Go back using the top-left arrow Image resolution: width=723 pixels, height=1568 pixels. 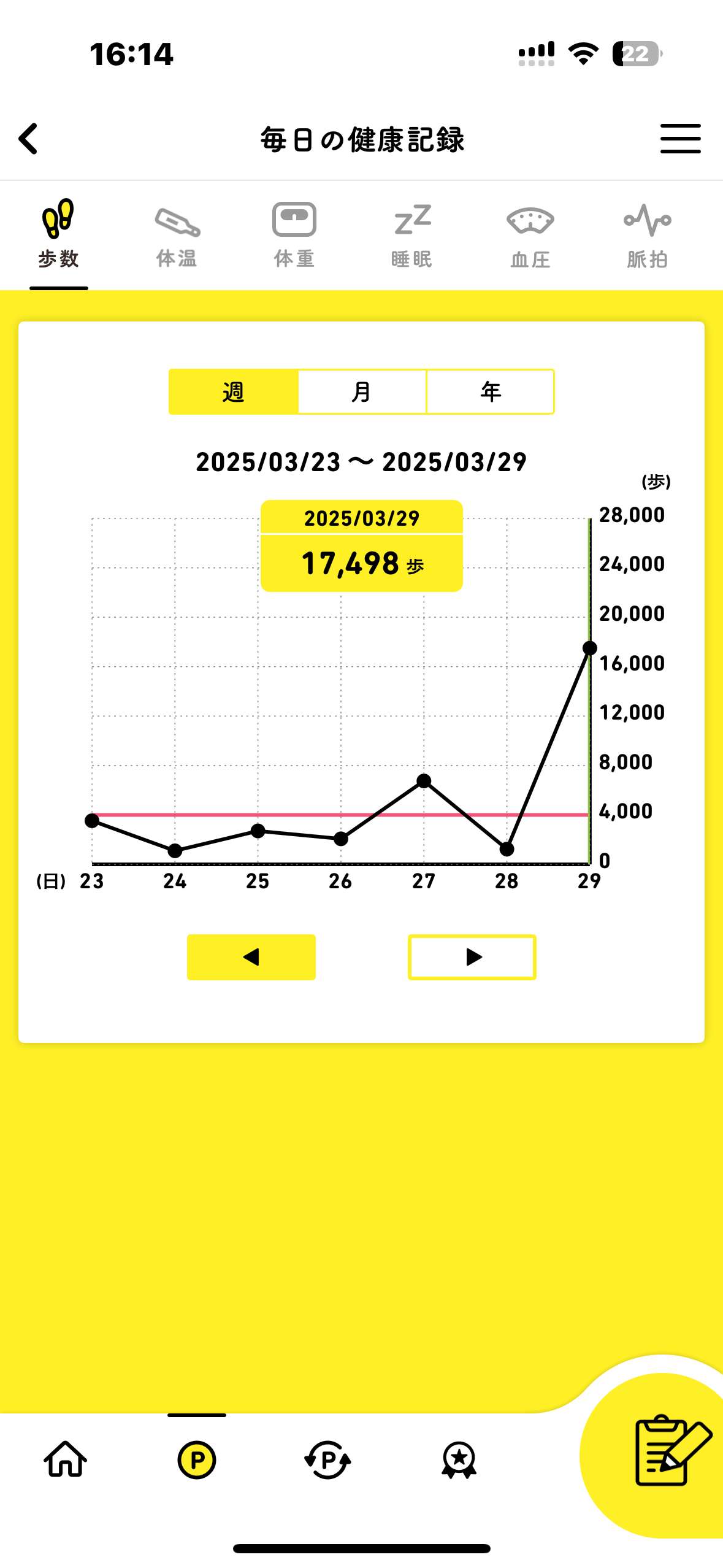pos(28,139)
